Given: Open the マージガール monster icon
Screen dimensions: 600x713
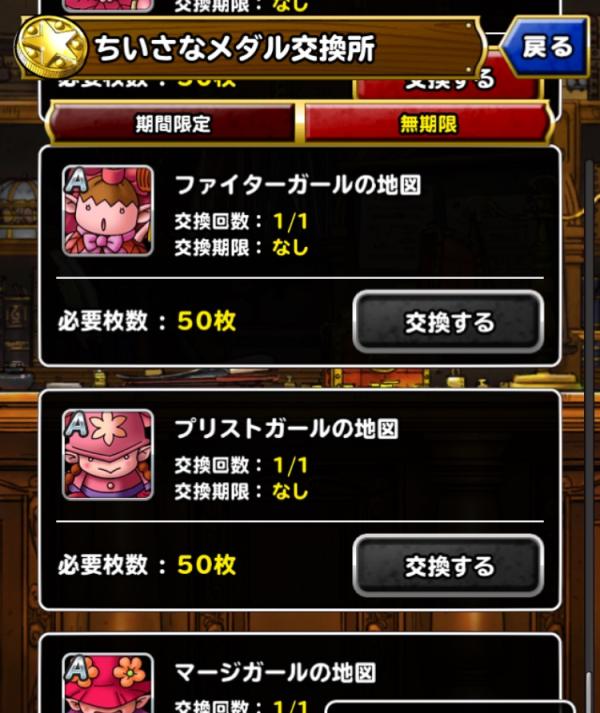Looking at the screenshot, I should coord(108,682).
